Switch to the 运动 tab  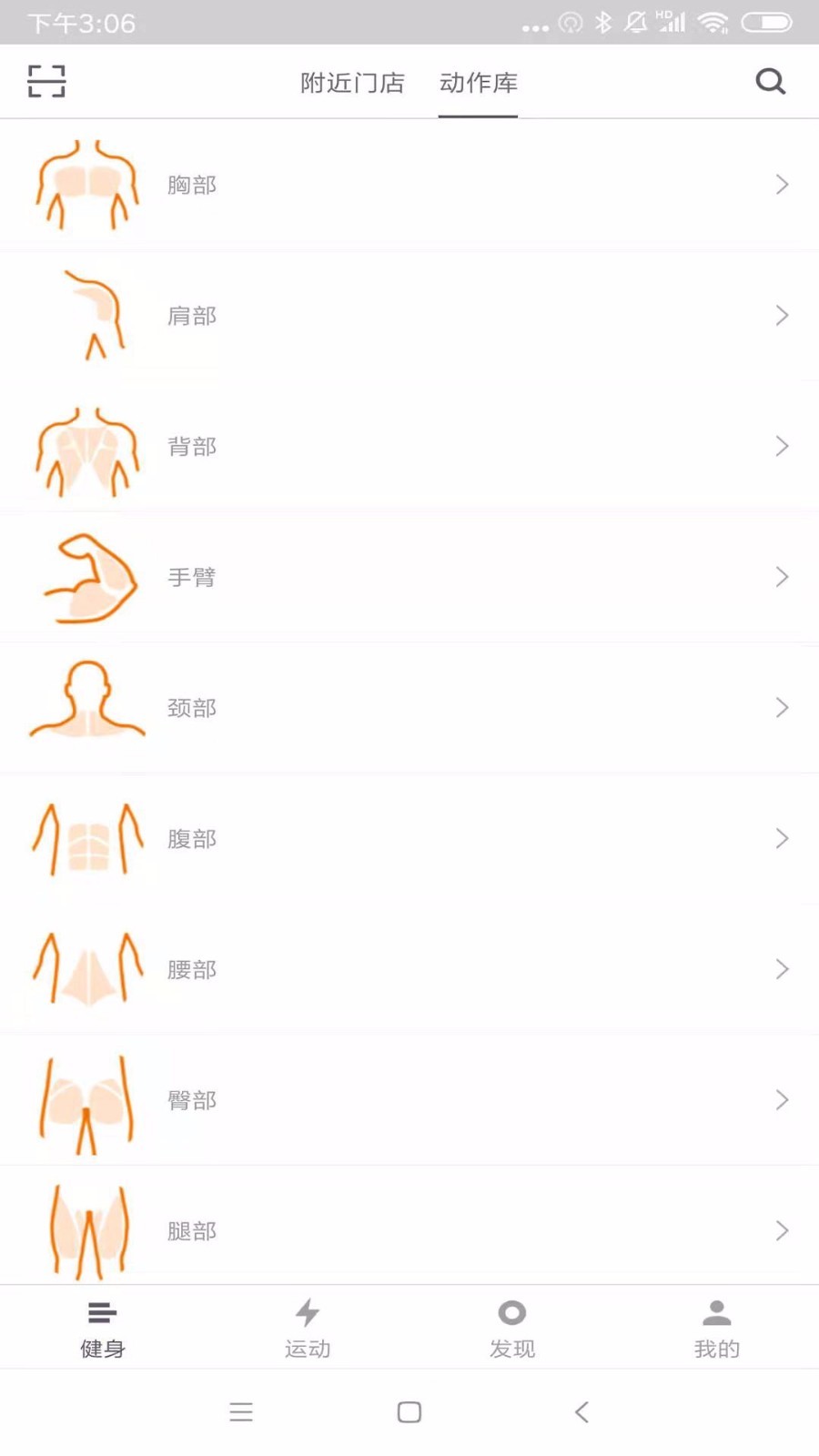pos(308,1328)
